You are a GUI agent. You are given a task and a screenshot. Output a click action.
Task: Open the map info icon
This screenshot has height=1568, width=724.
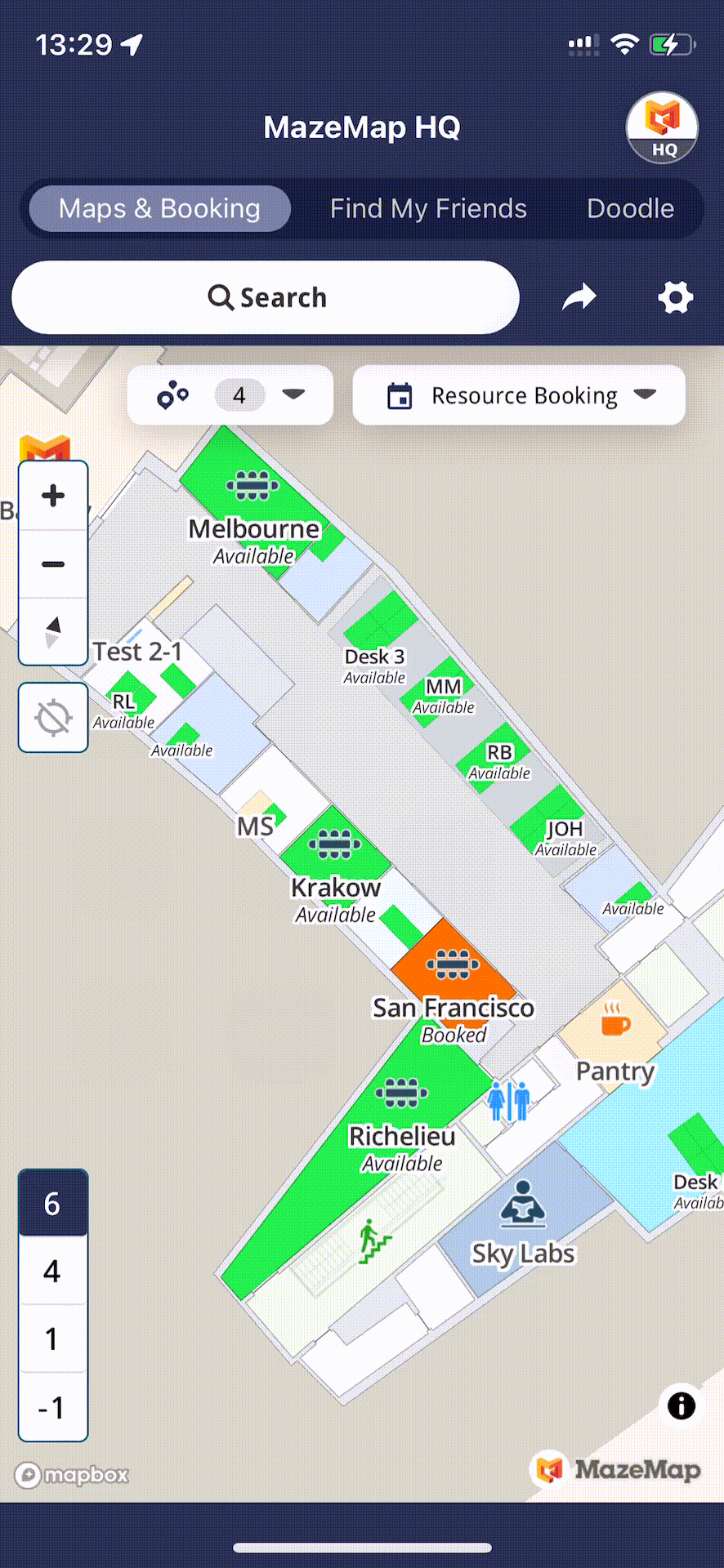pyautogui.click(x=682, y=1406)
